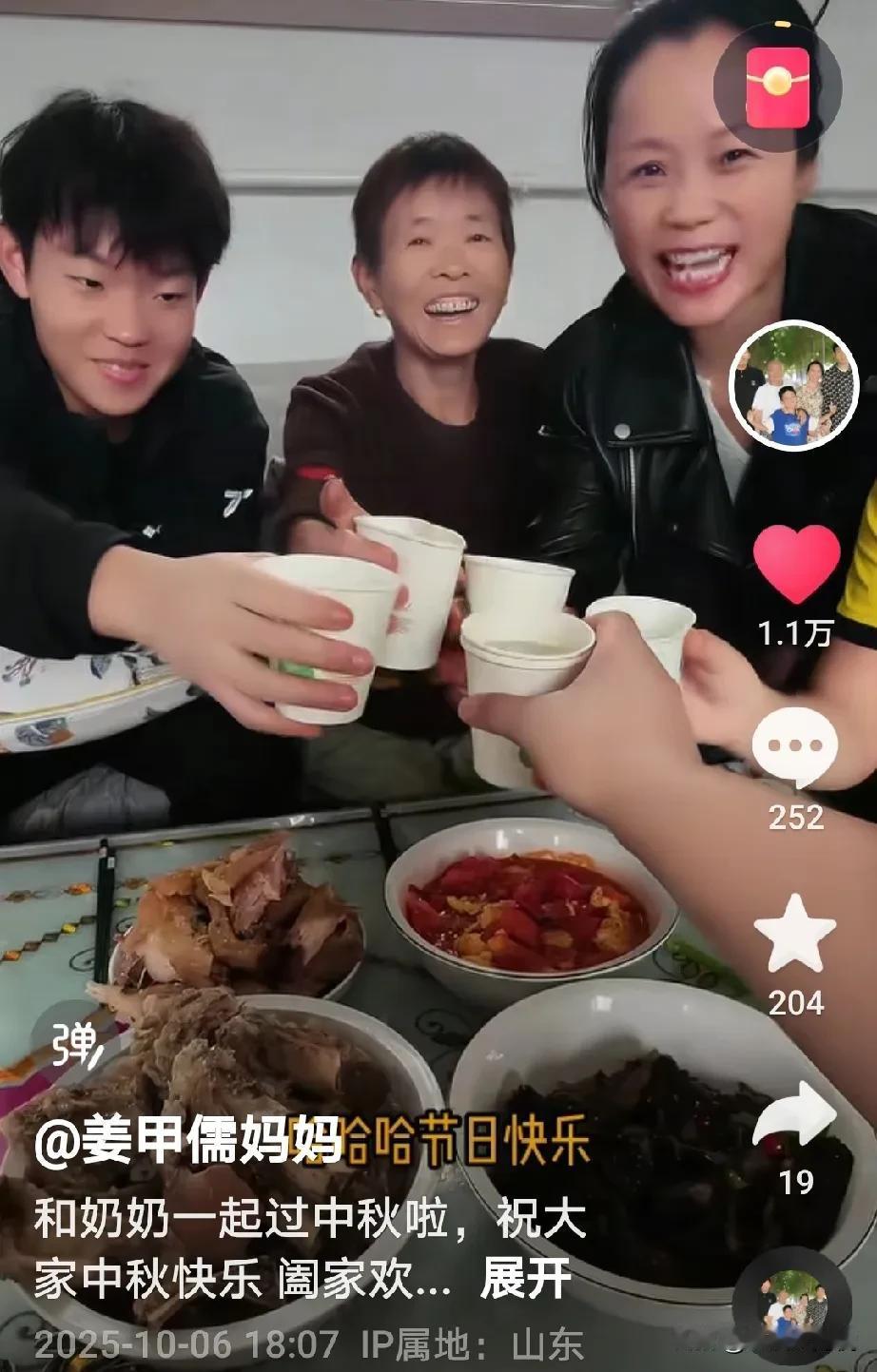
Task: Like this video with the heart
Action: (796, 565)
